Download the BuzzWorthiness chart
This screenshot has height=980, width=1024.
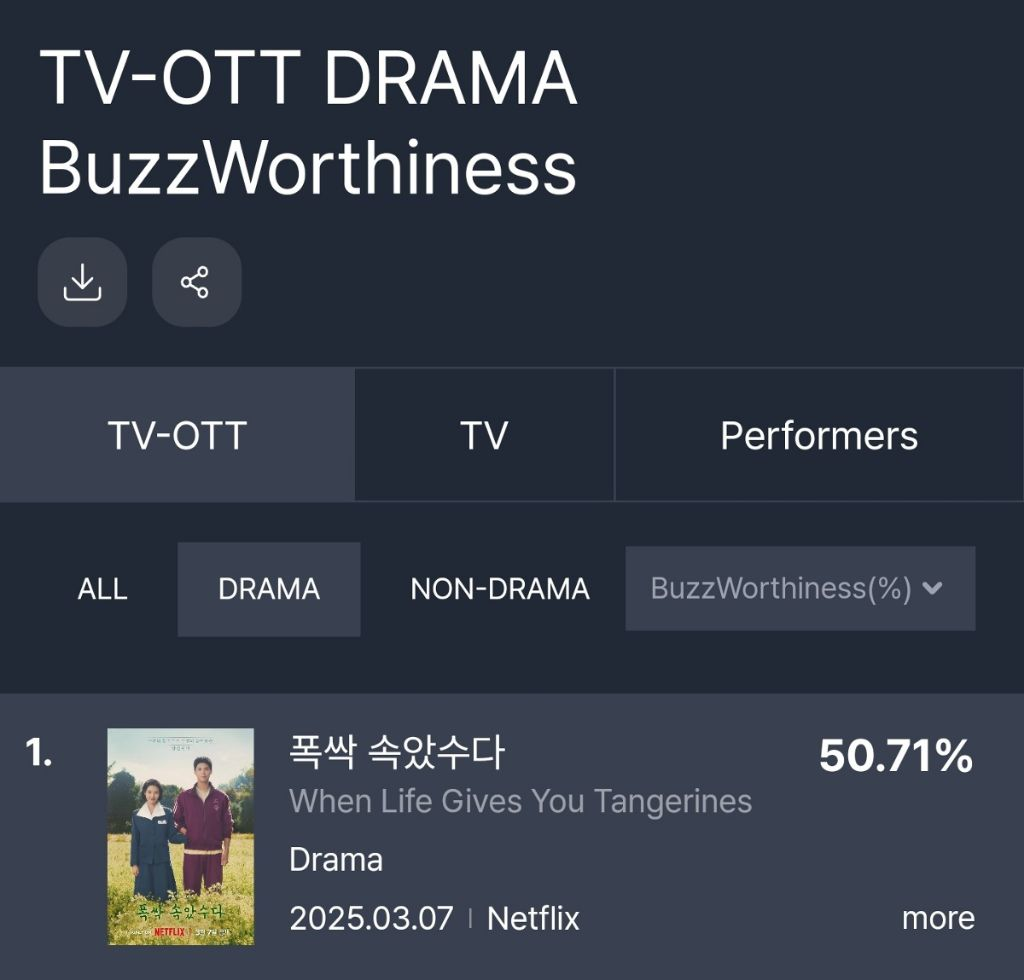pyautogui.click(x=82, y=282)
